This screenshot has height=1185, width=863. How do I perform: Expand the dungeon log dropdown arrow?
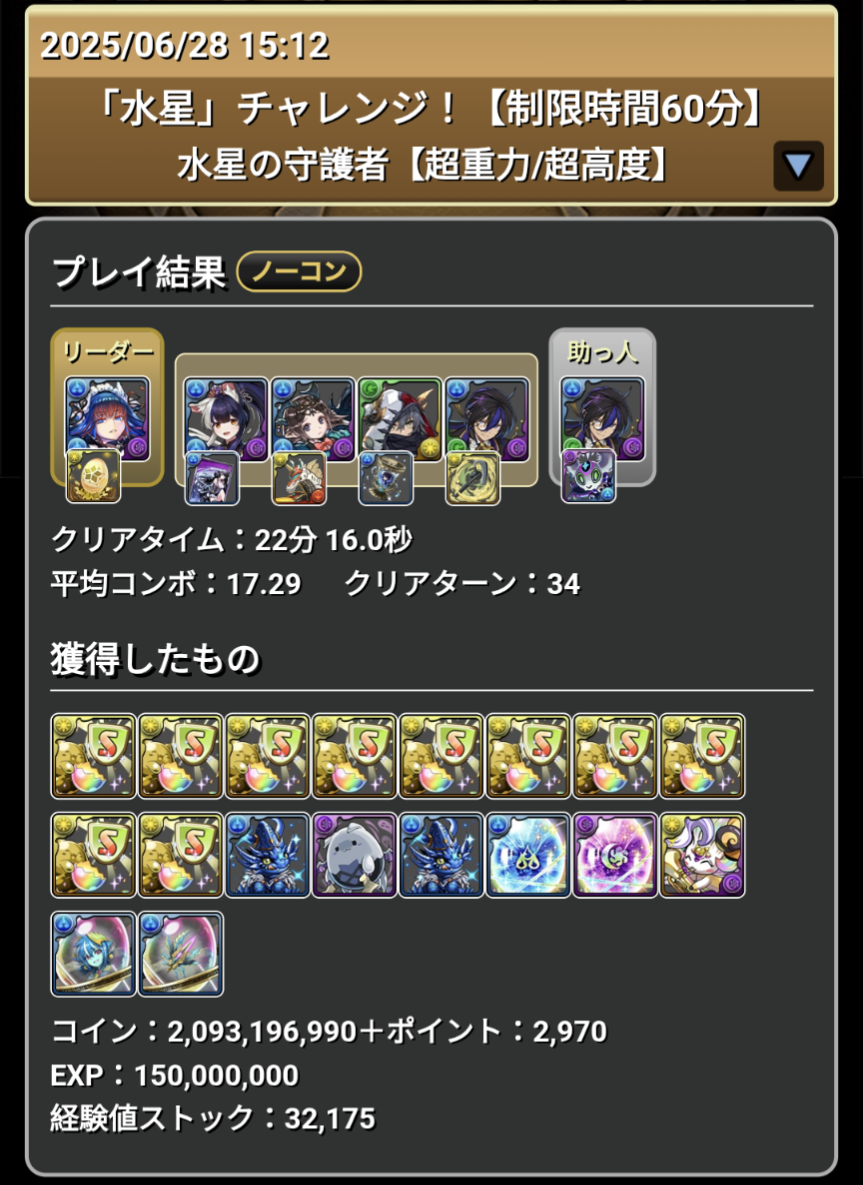point(797,166)
